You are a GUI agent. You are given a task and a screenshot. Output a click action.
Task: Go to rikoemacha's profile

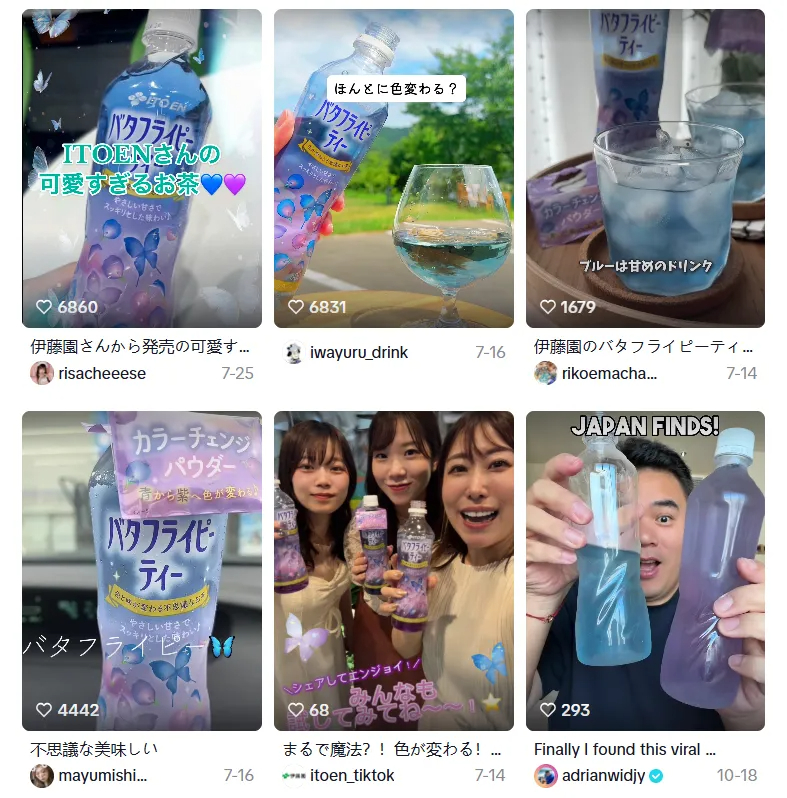pos(608,374)
